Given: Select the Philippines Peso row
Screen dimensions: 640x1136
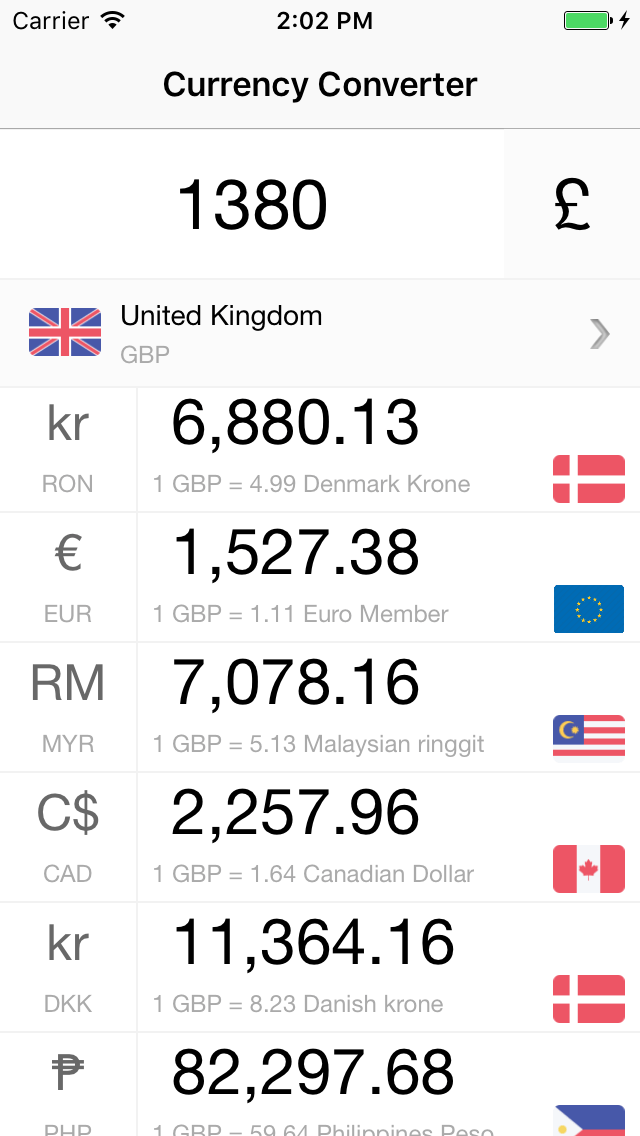Looking at the screenshot, I should [x=320, y=1087].
